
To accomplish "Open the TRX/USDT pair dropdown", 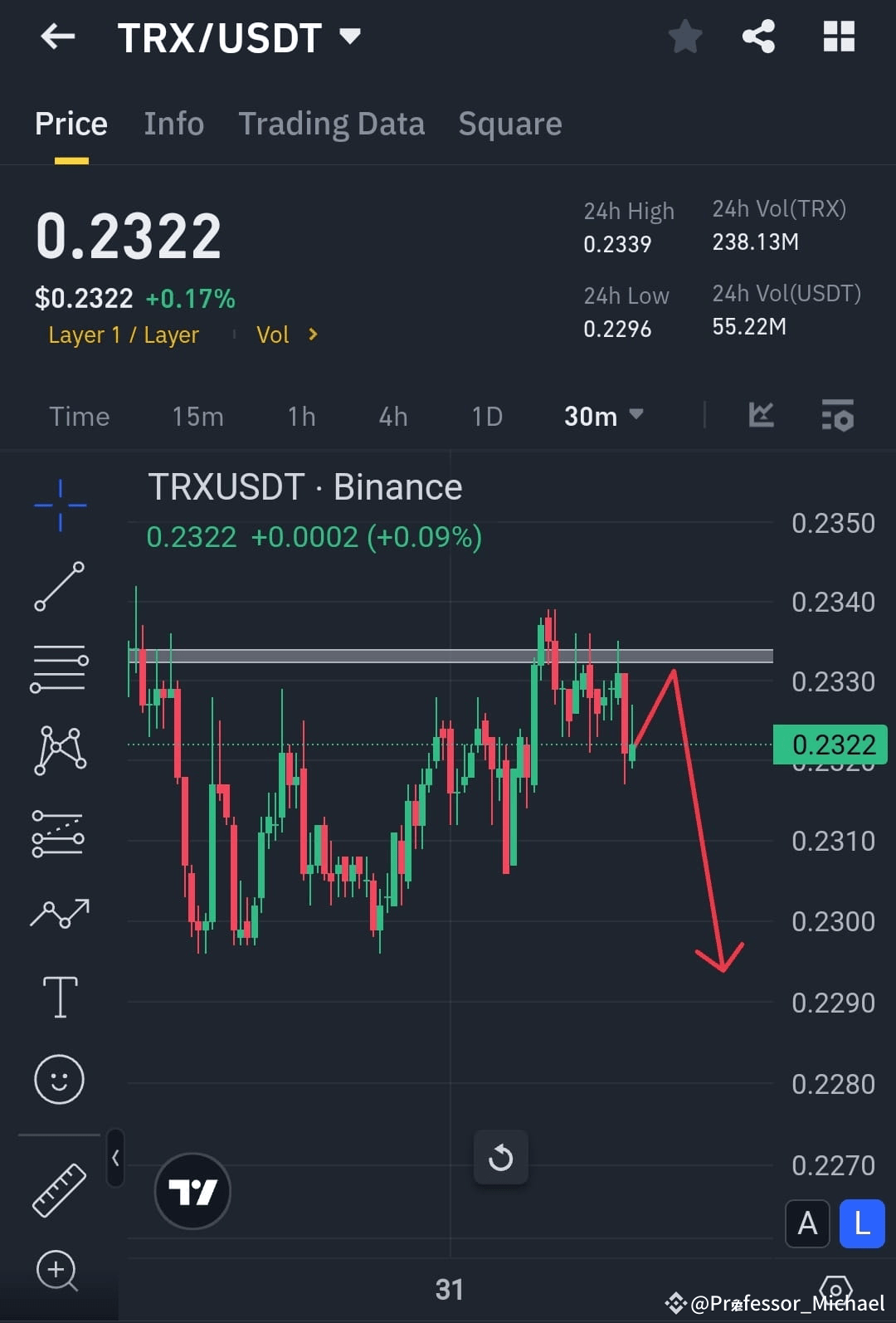I will [352, 37].
